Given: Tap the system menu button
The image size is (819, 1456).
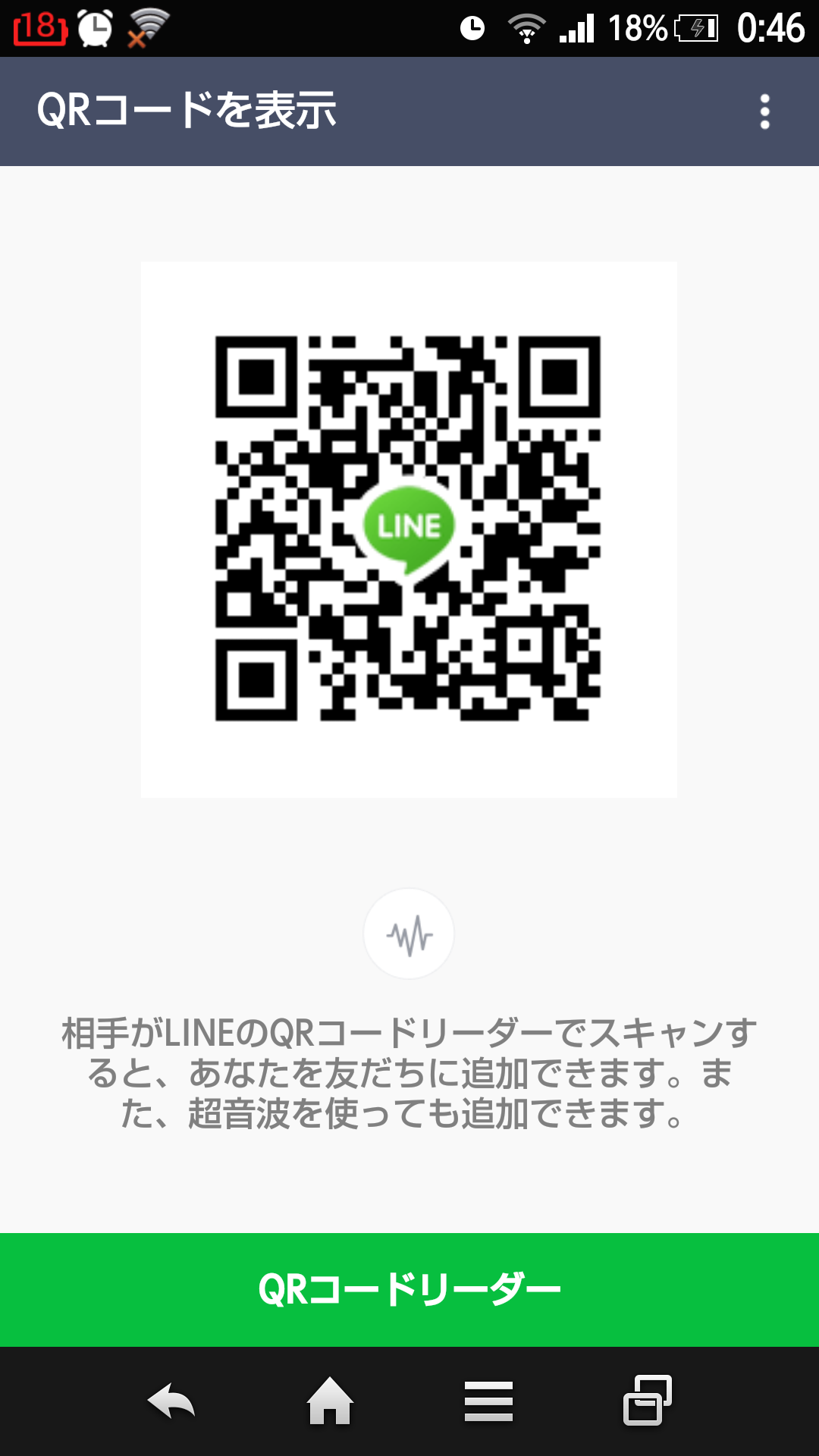Looking at the screenshot, I should point(488,1401).
